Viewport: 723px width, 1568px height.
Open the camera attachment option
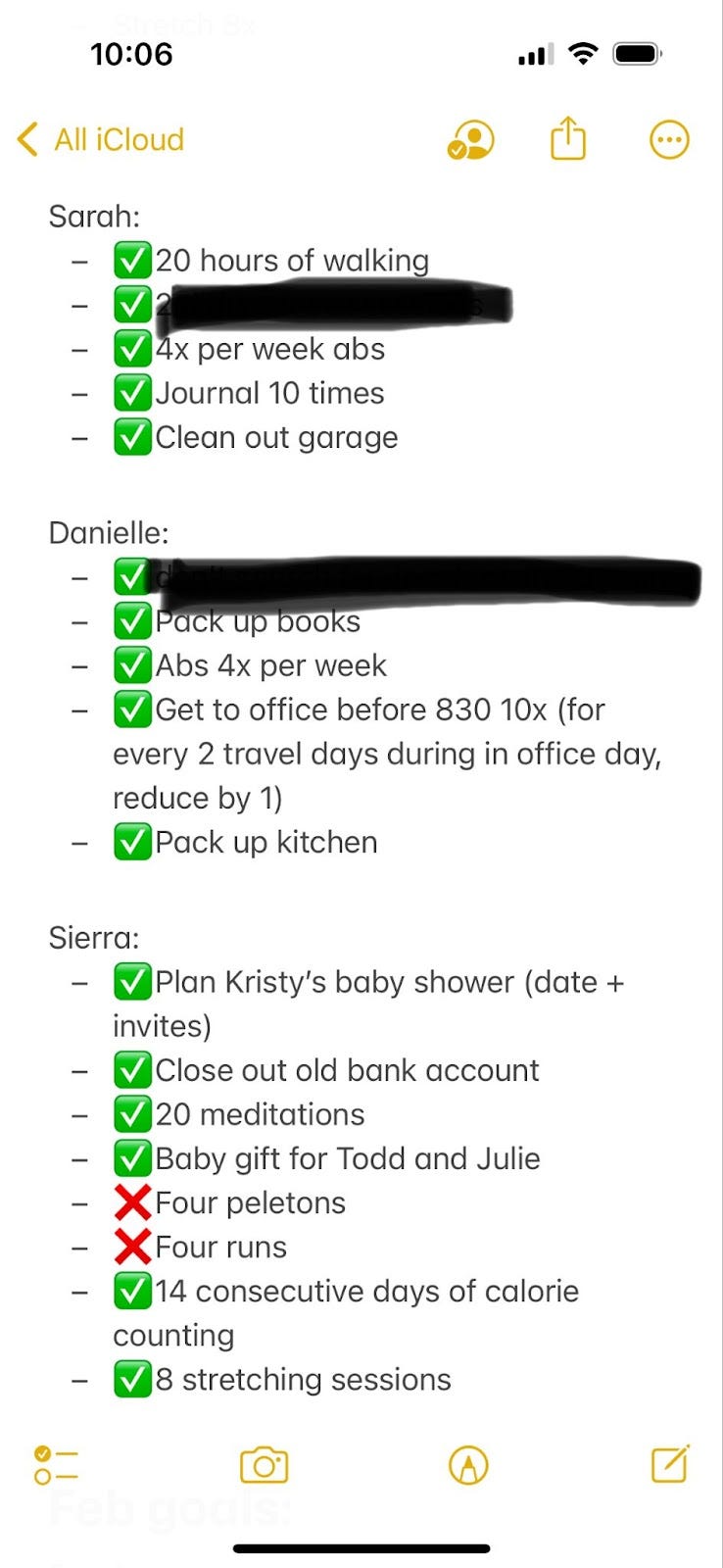click(265, 1465)
